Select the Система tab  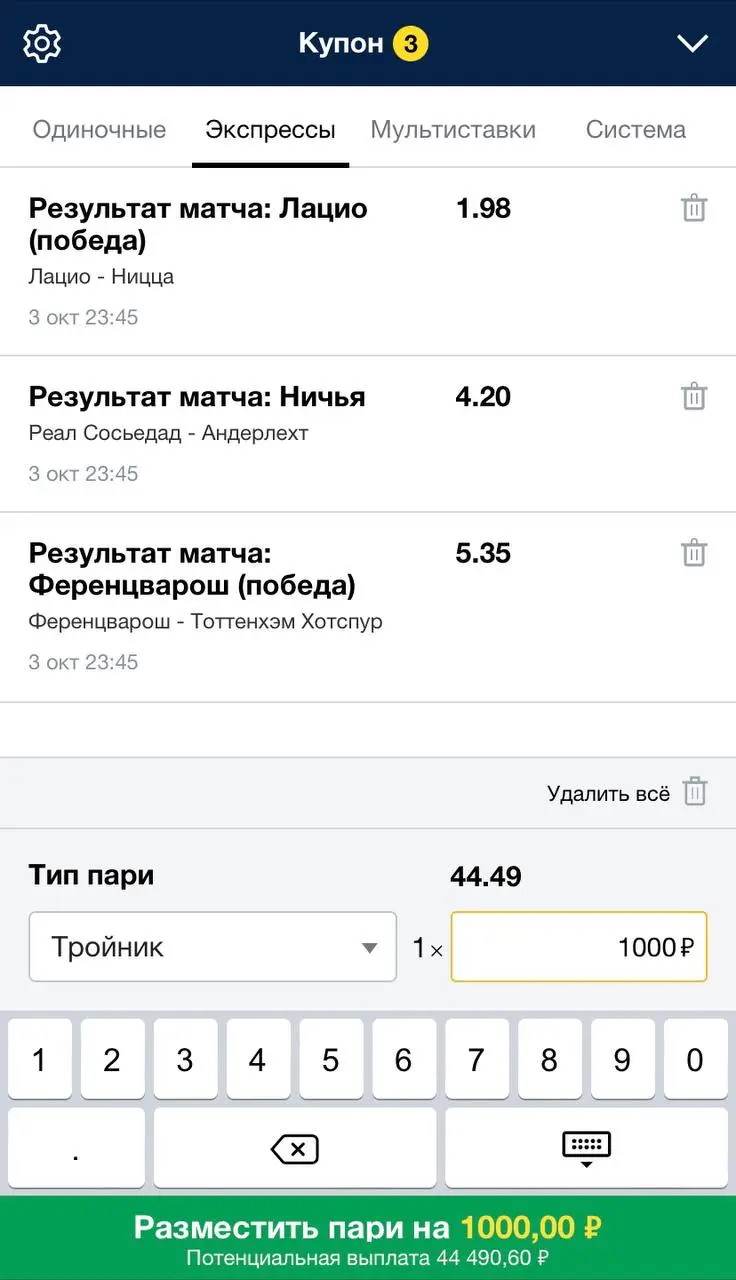tap(636, 129)
